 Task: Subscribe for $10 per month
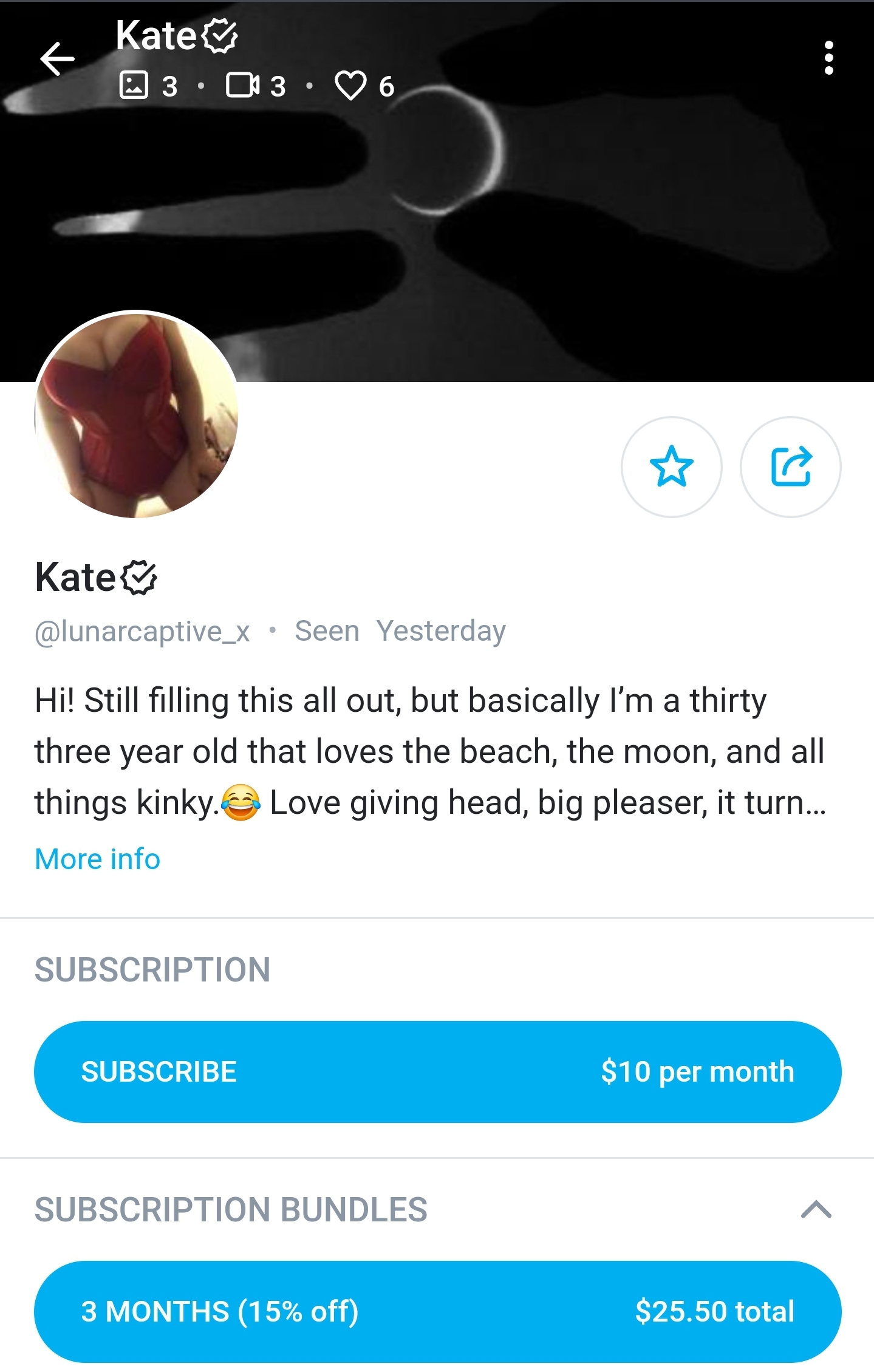click(437, 1071)
